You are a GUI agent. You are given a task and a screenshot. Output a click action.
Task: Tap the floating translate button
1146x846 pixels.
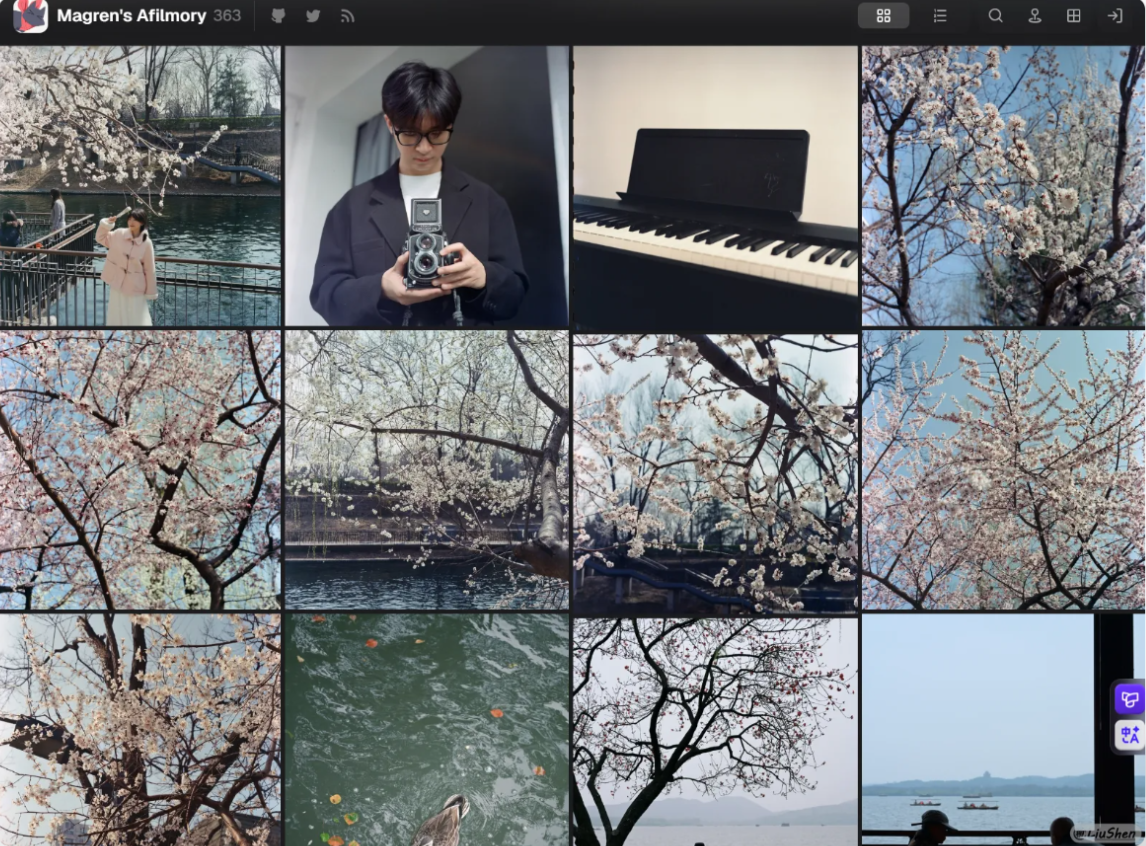click(1130, 735)
